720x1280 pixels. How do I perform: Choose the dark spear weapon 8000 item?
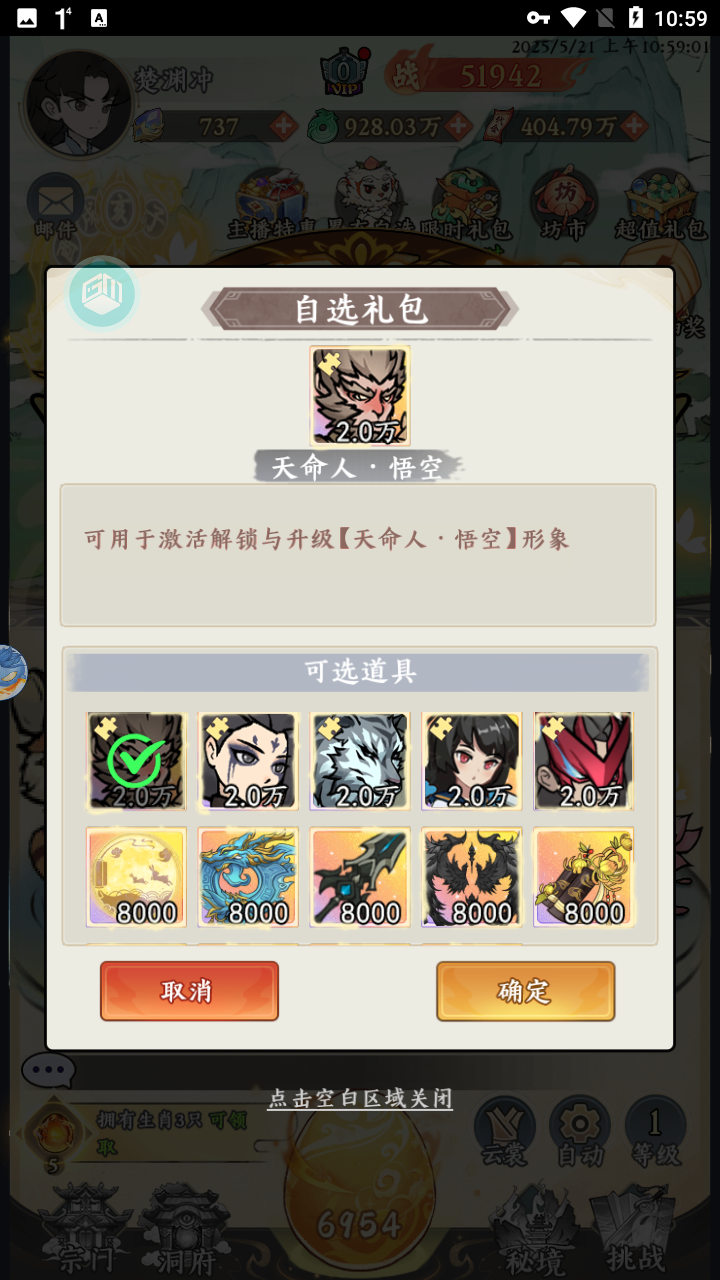360,877
